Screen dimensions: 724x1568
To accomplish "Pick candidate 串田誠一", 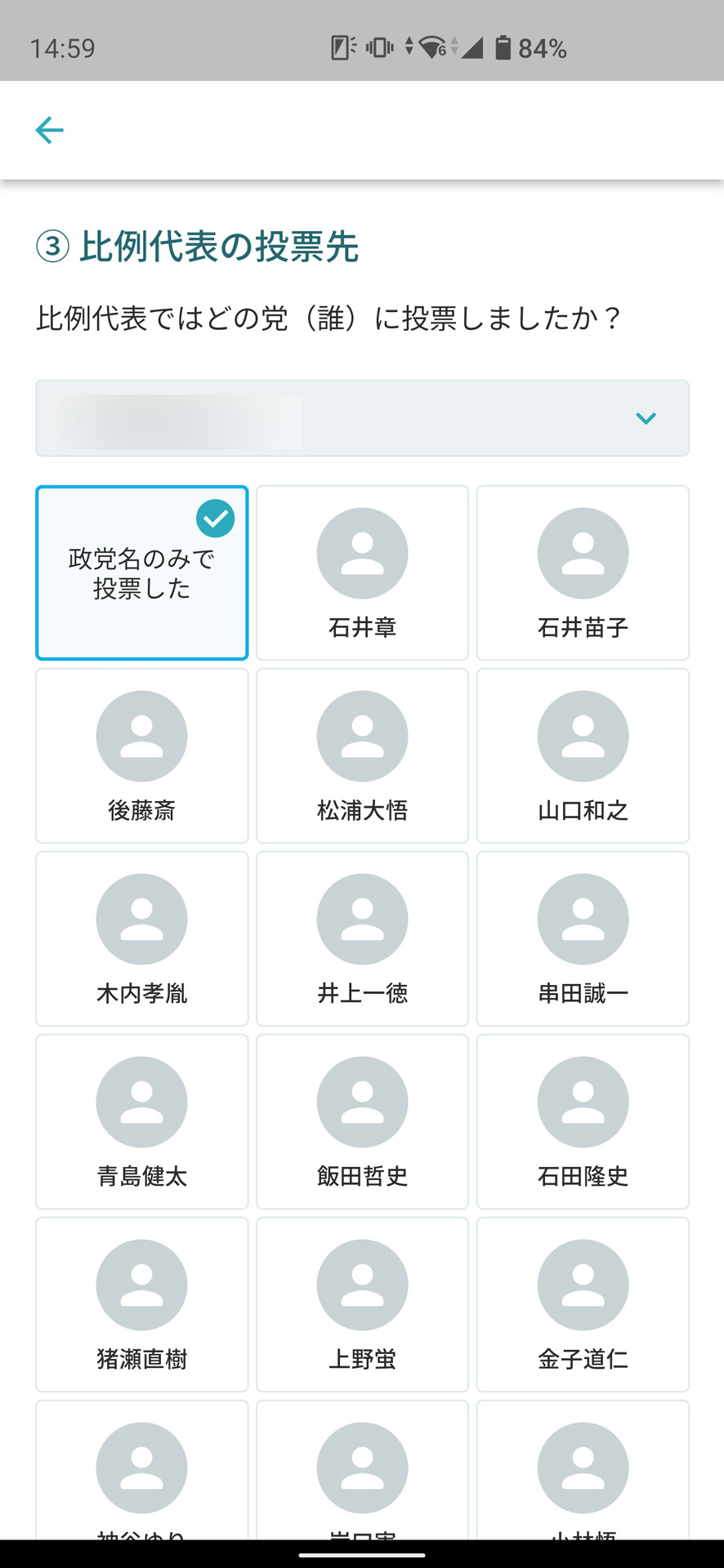I will pos(583,938).
